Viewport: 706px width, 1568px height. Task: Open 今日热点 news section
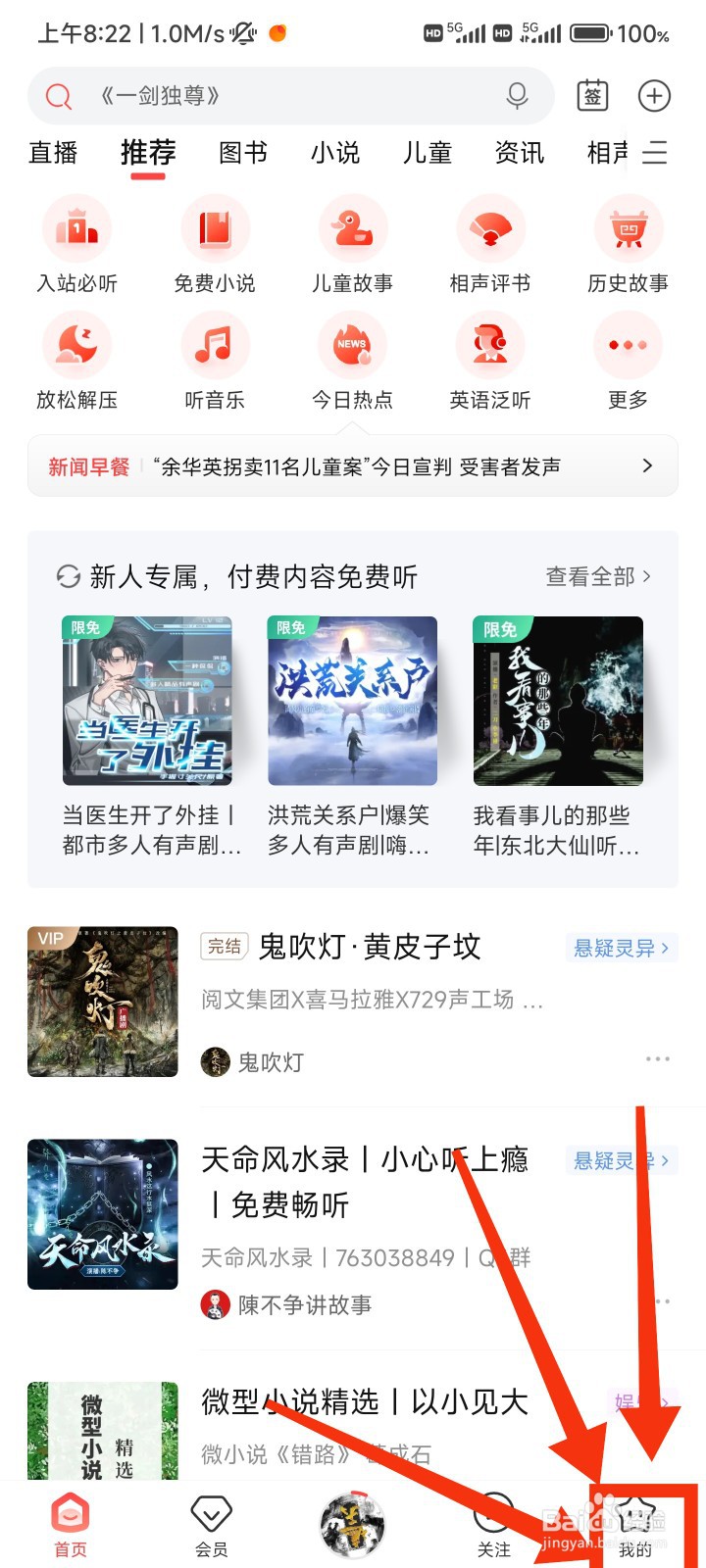(352, 363)
